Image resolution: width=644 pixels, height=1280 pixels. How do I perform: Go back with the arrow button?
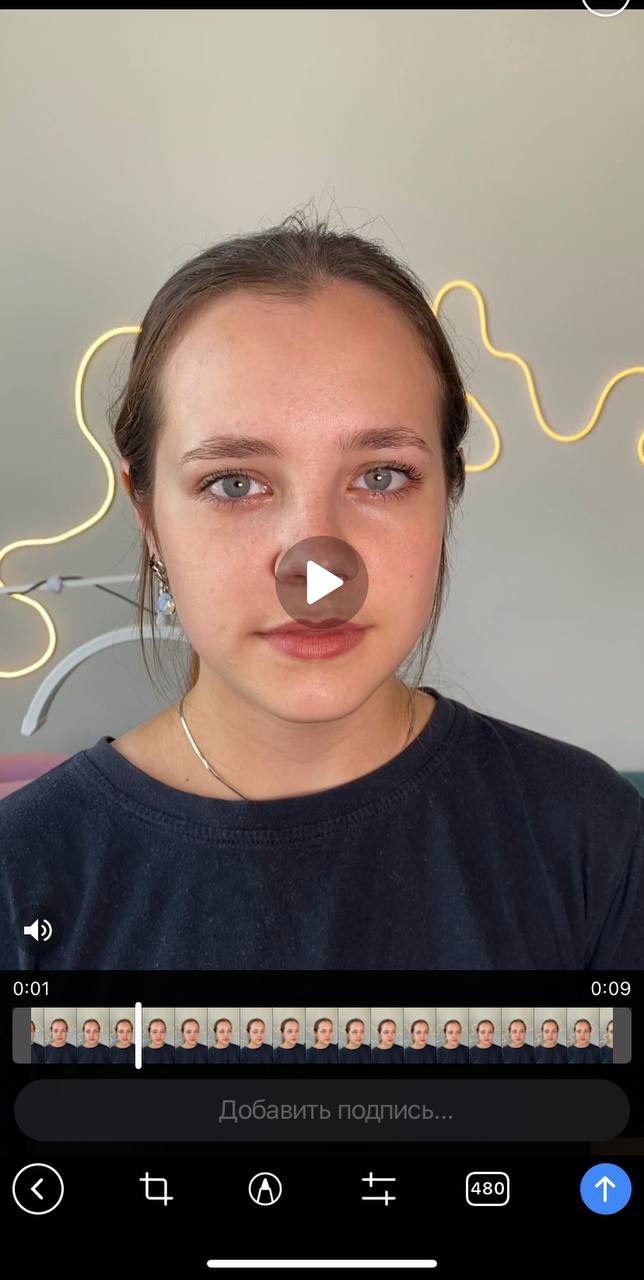(38, 1189)
